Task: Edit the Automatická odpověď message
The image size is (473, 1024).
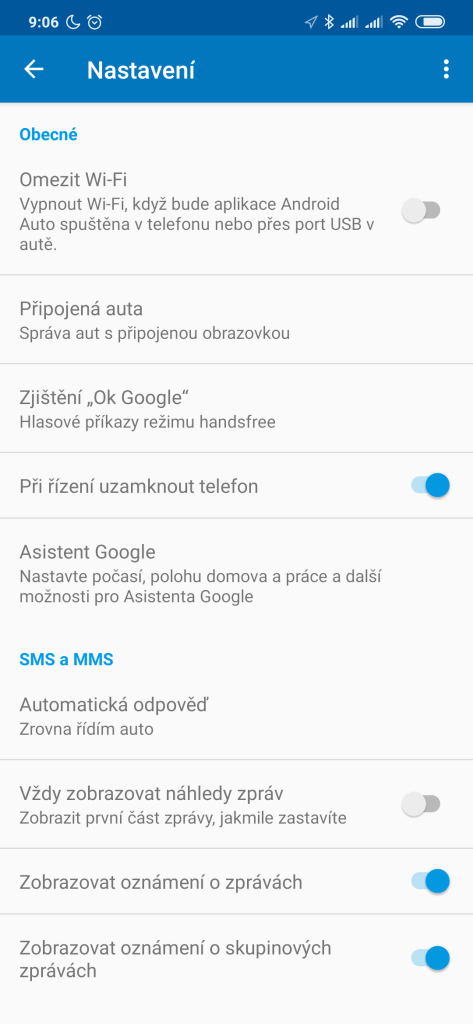Action: (x=236, y=715)
